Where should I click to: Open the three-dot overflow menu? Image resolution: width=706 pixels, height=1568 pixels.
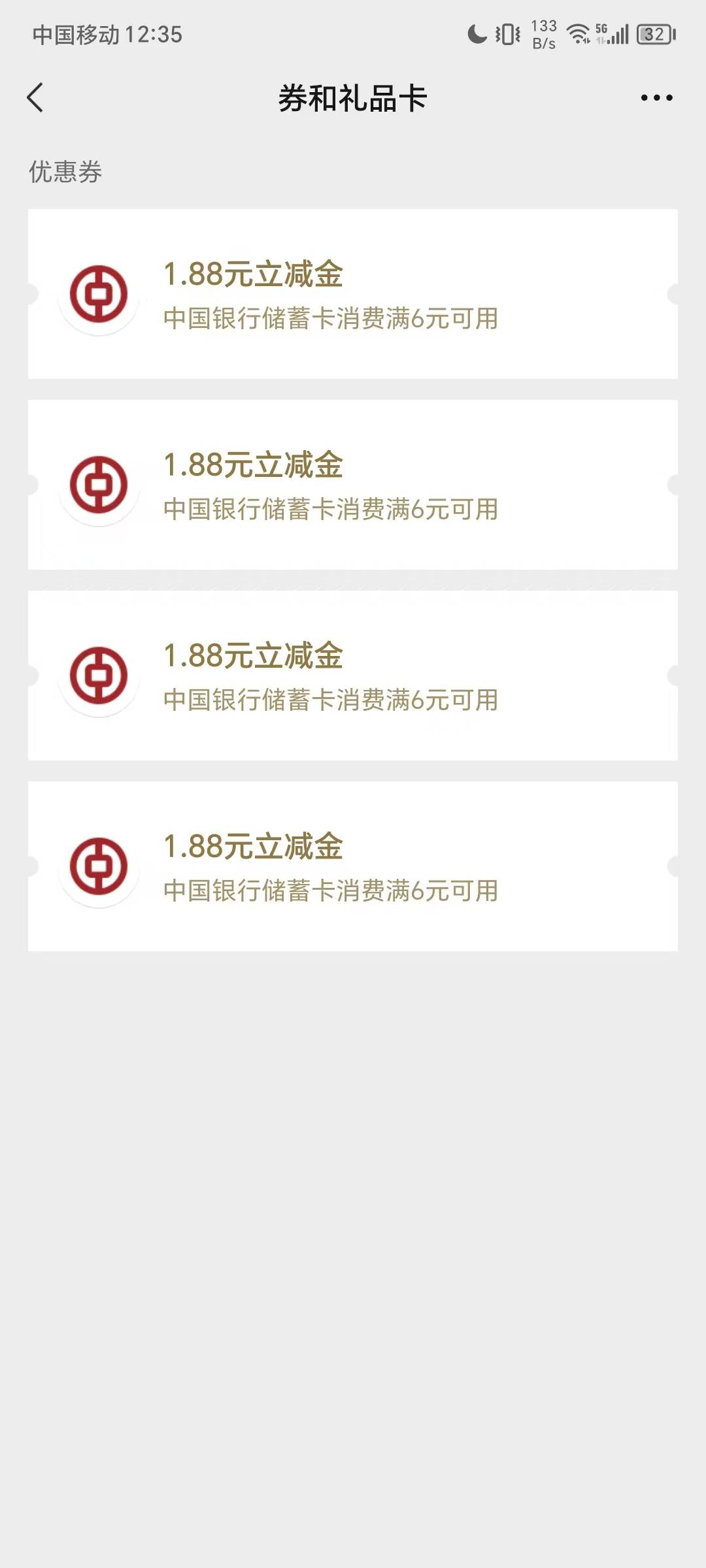(656, 98)
